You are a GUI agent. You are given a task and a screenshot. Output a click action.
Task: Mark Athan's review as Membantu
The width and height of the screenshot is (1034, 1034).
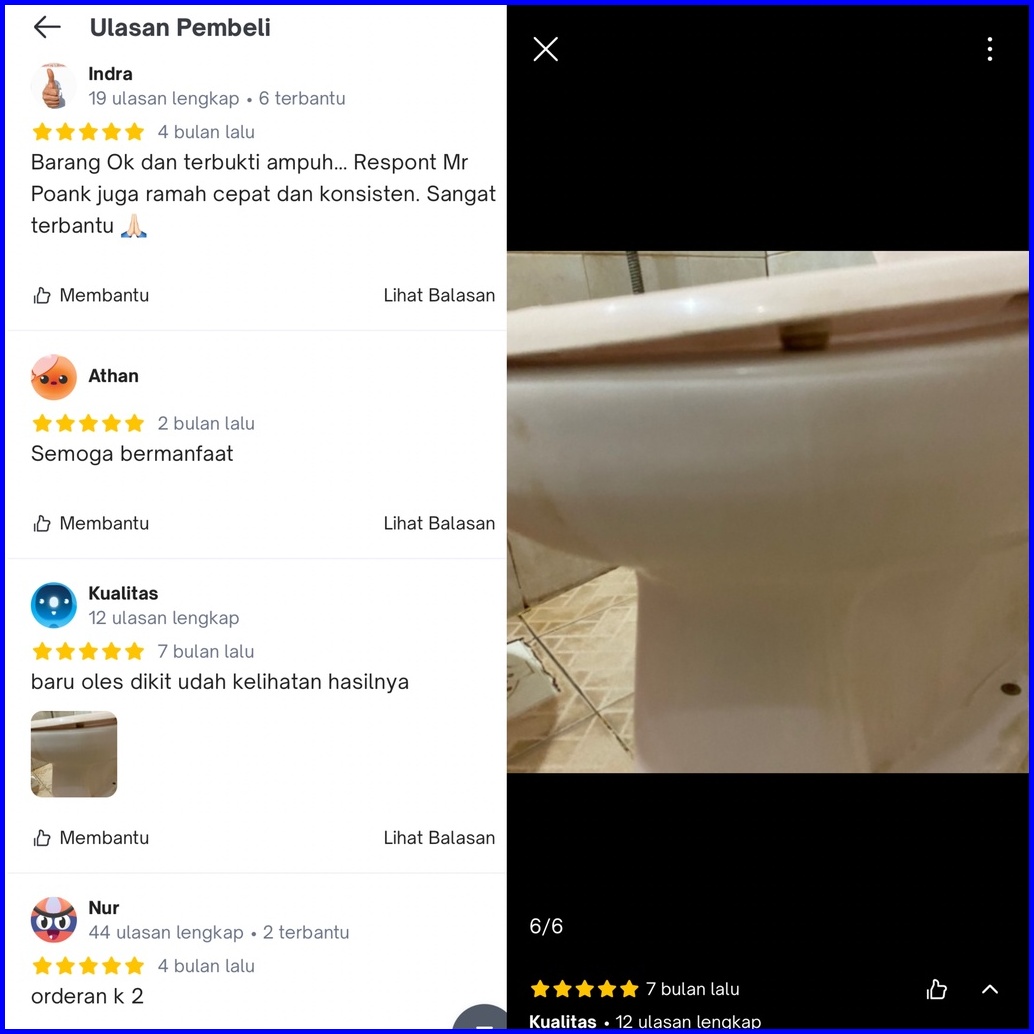[x=91, y=523]
